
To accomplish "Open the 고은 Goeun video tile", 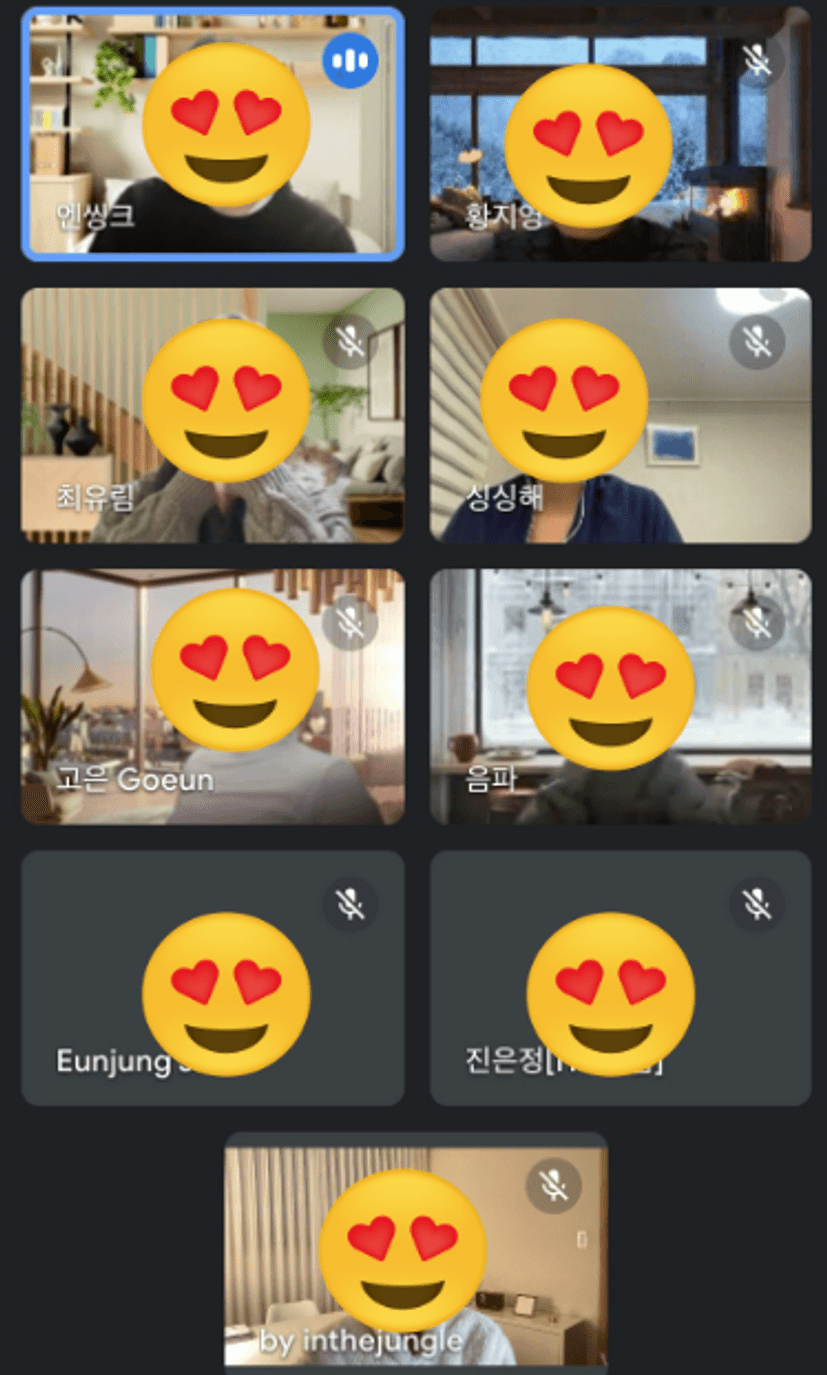I will pyautogui.click(x=213, y=697).
